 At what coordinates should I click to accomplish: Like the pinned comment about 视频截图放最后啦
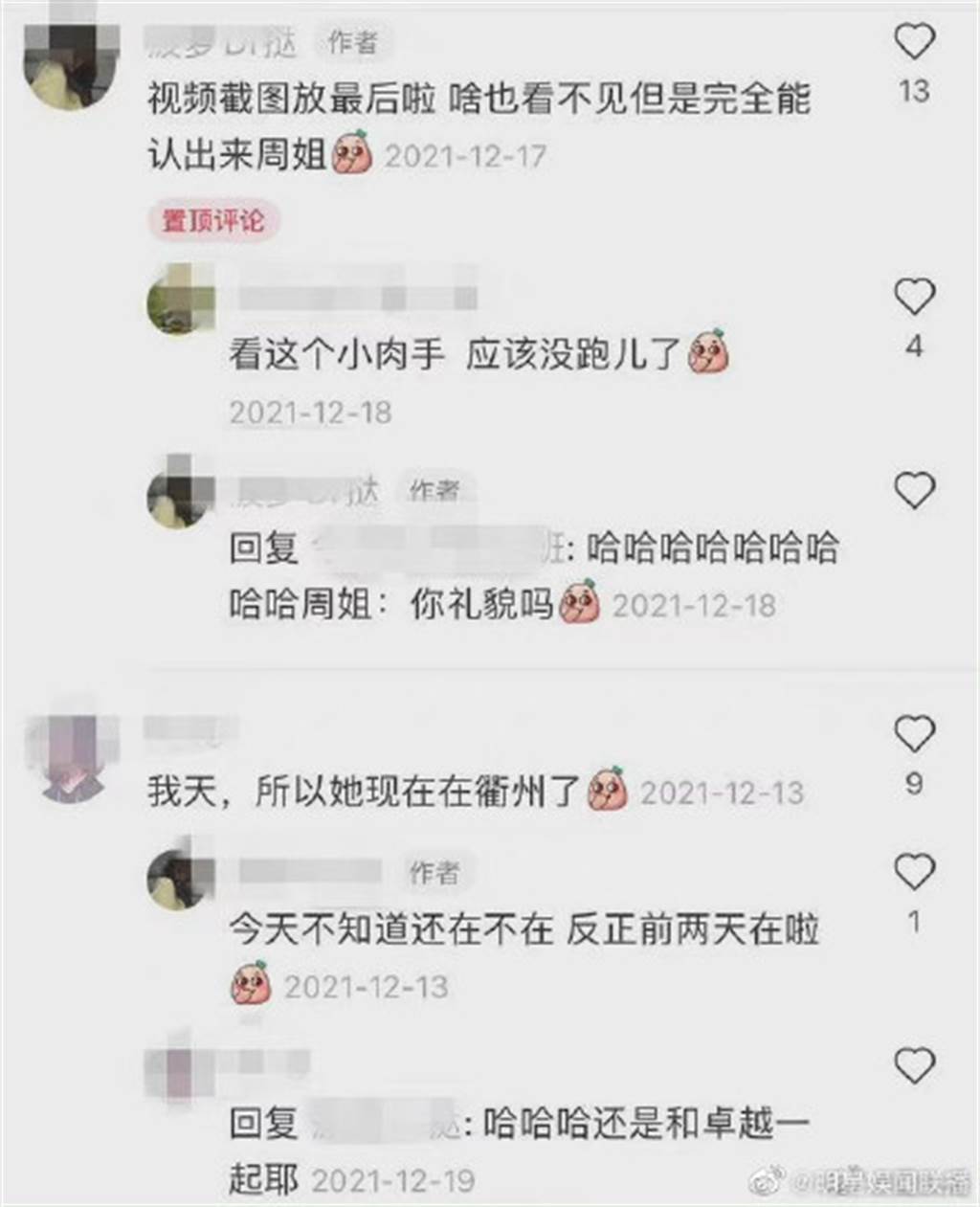pos(913,41)
